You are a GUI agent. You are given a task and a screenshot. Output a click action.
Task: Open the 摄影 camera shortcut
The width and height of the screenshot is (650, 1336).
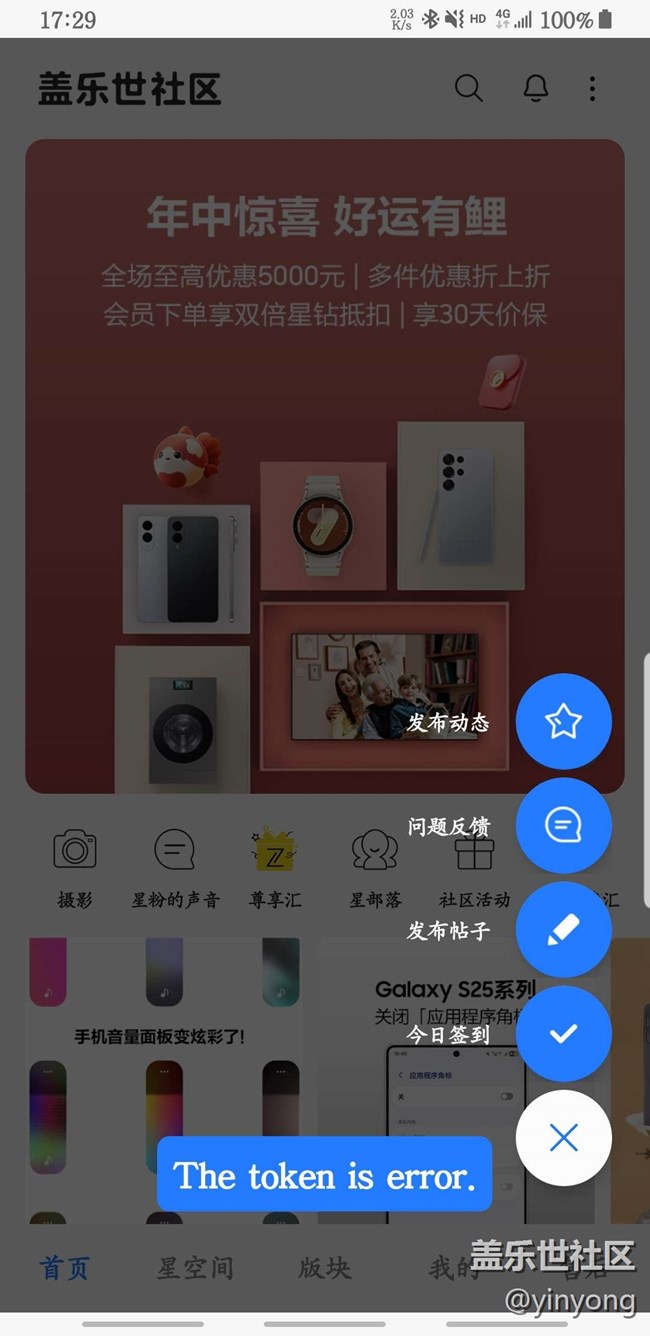point(75,868)
